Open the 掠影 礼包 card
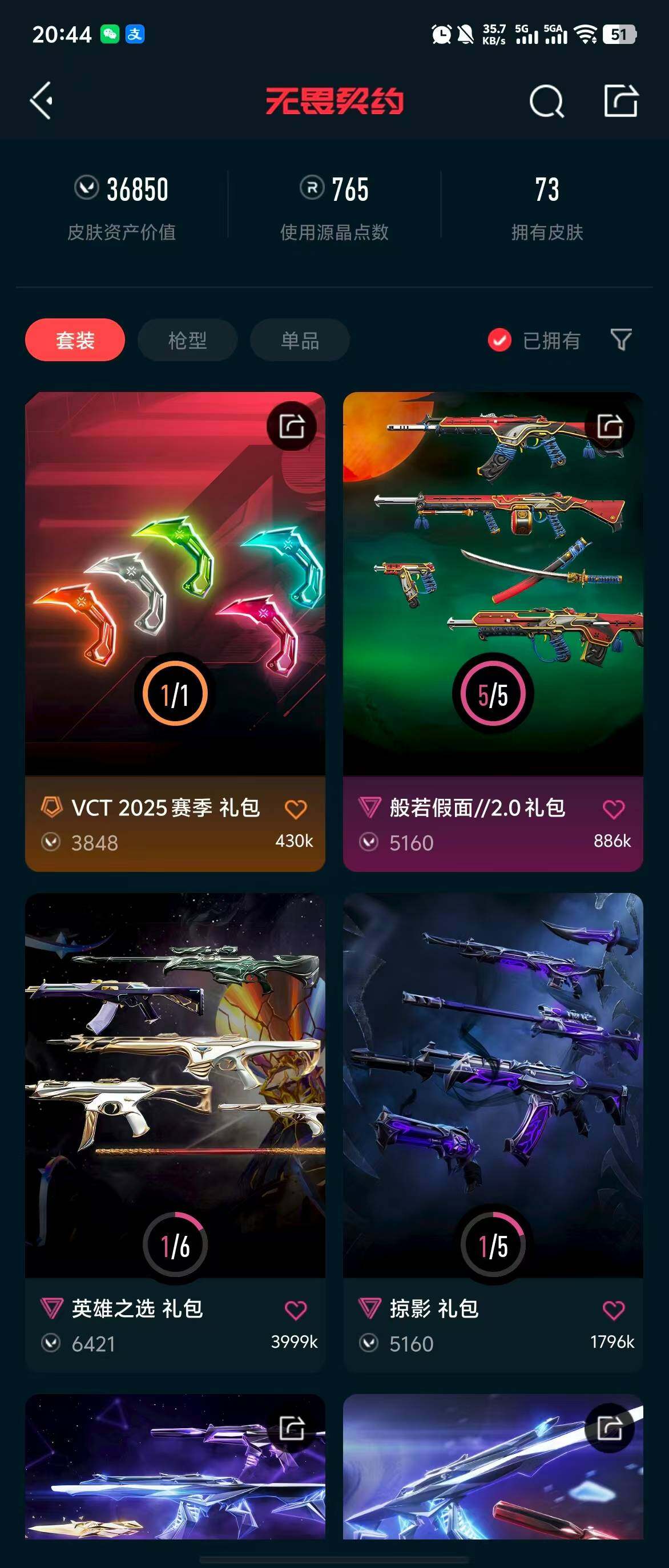This screenshot has height=1568, width=669. pyautogui.click(x=493, y=1084)
